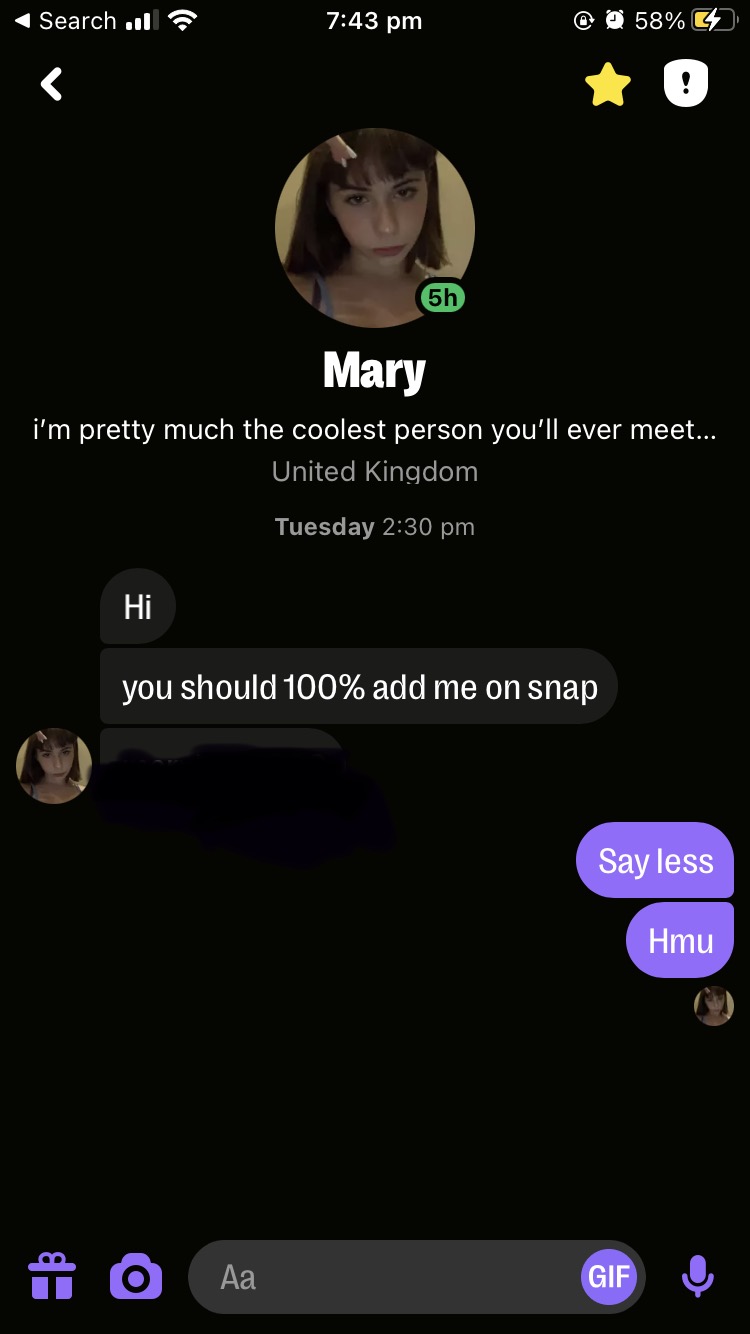
Task: Report this chat via the shield icon
Action: (686, 84)
